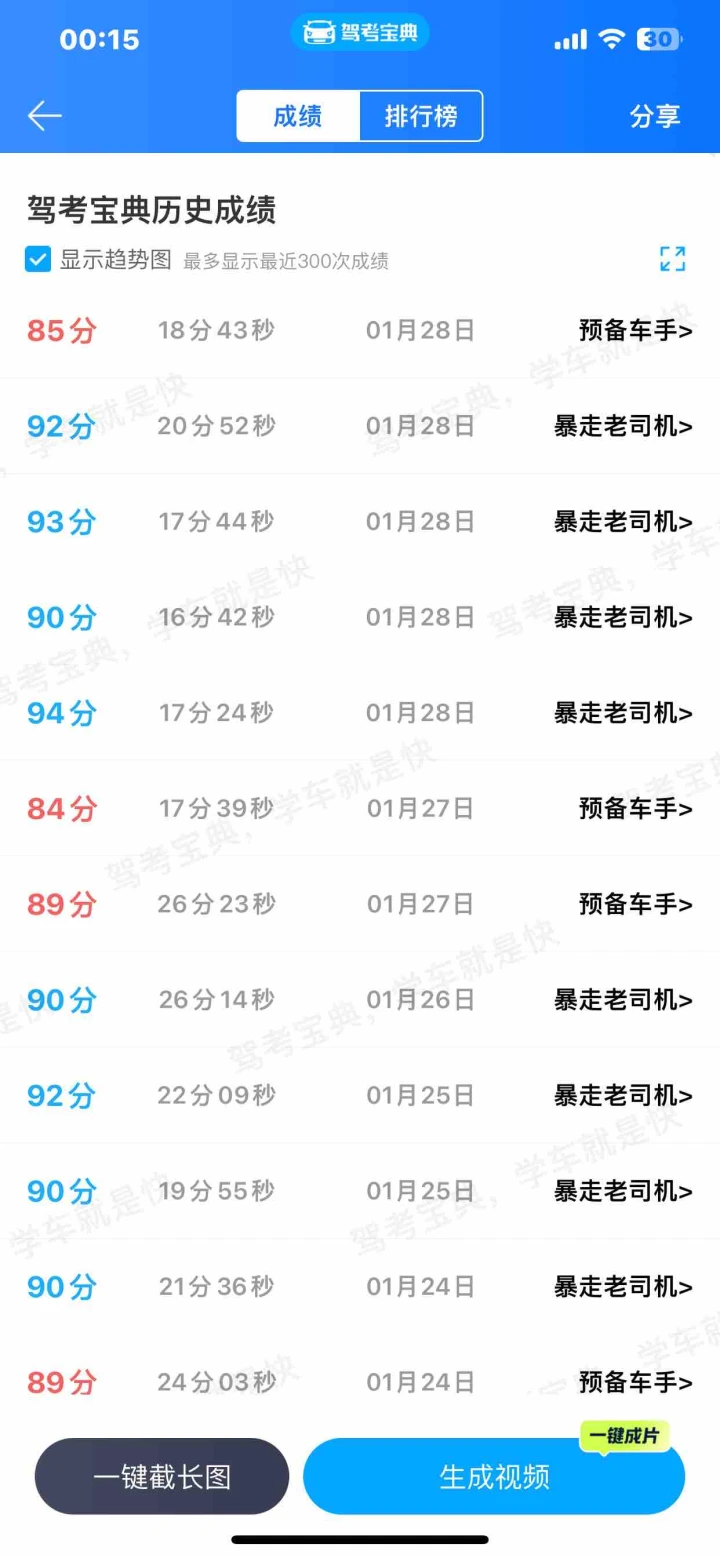View the 21分36秒 exam record
Image resolution: width=720 pixels, height=1558 pixels.
360,1286
